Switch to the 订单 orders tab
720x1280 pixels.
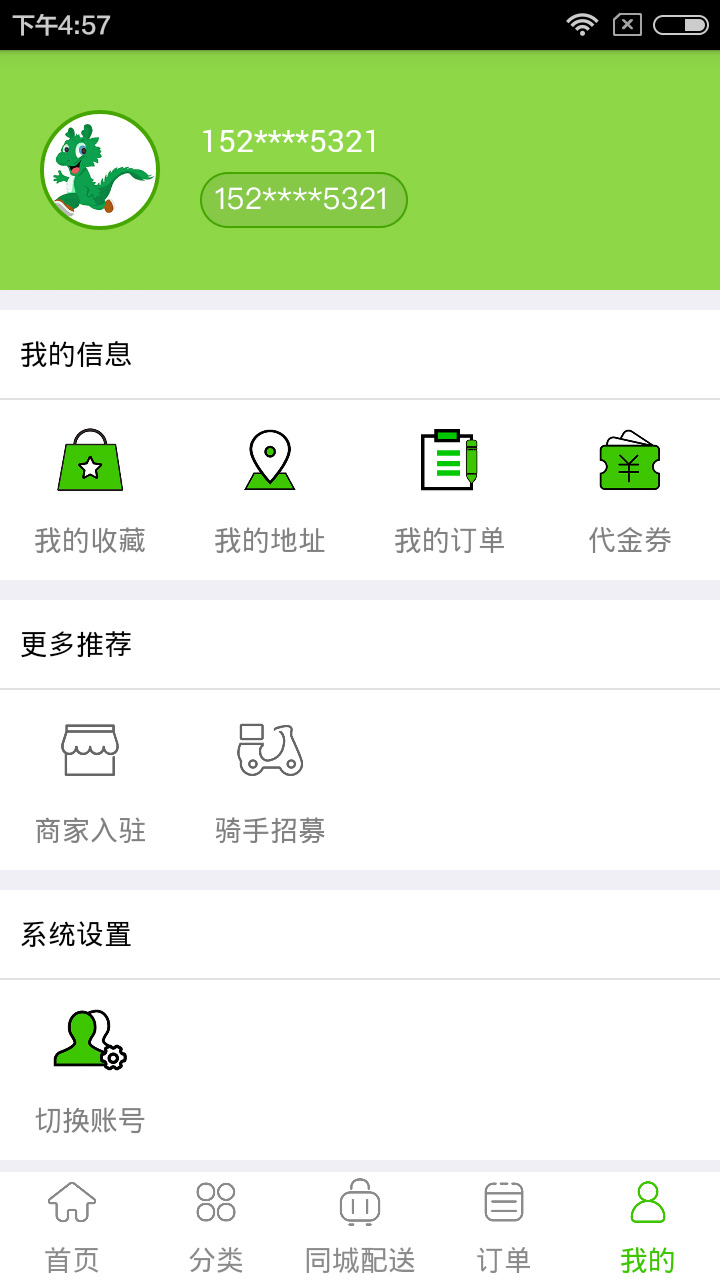click(504, 1226)
